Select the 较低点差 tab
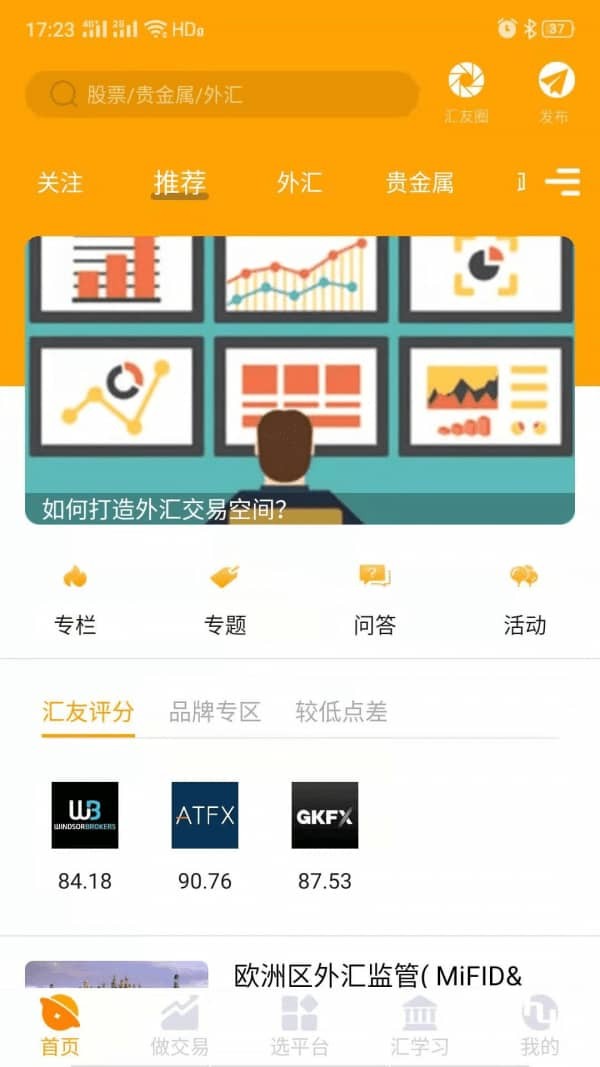 coord(341,712)
